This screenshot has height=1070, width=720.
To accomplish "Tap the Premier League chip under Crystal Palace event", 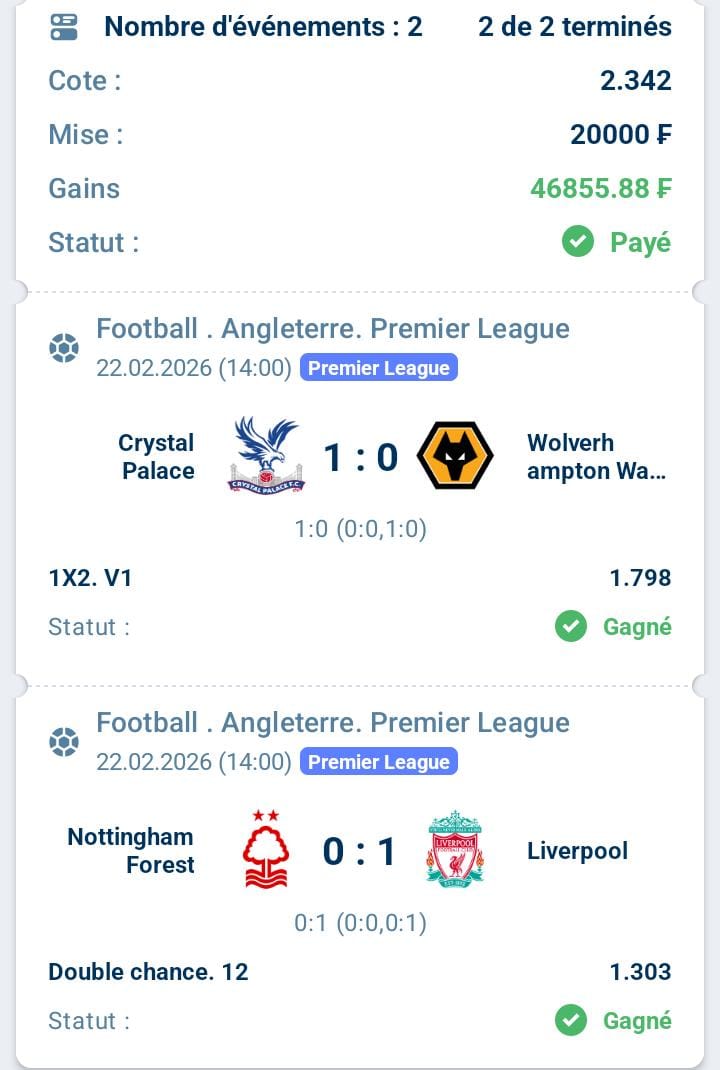I will pyautogui.click(x=378, y=368).
